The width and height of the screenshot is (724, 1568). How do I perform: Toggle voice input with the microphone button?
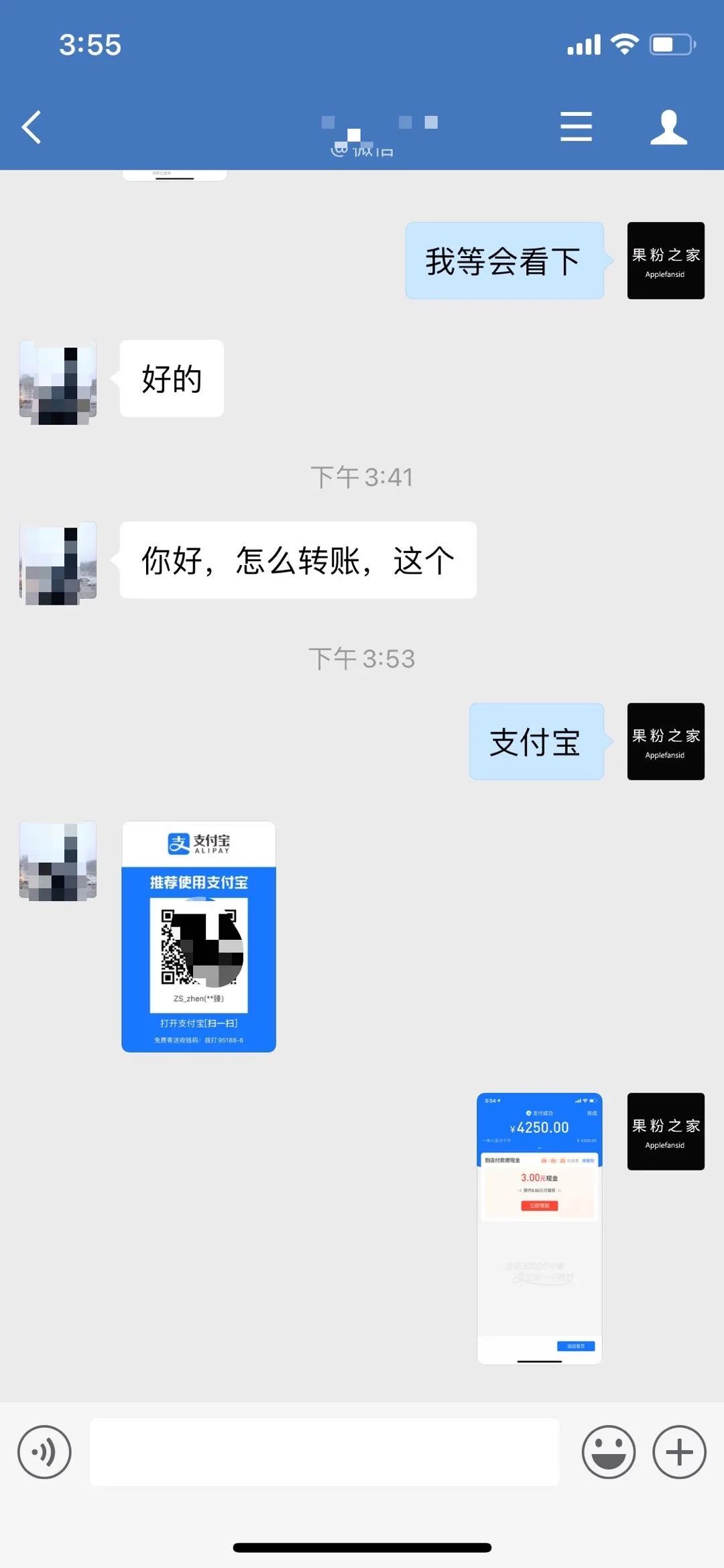coord(45,1452)
